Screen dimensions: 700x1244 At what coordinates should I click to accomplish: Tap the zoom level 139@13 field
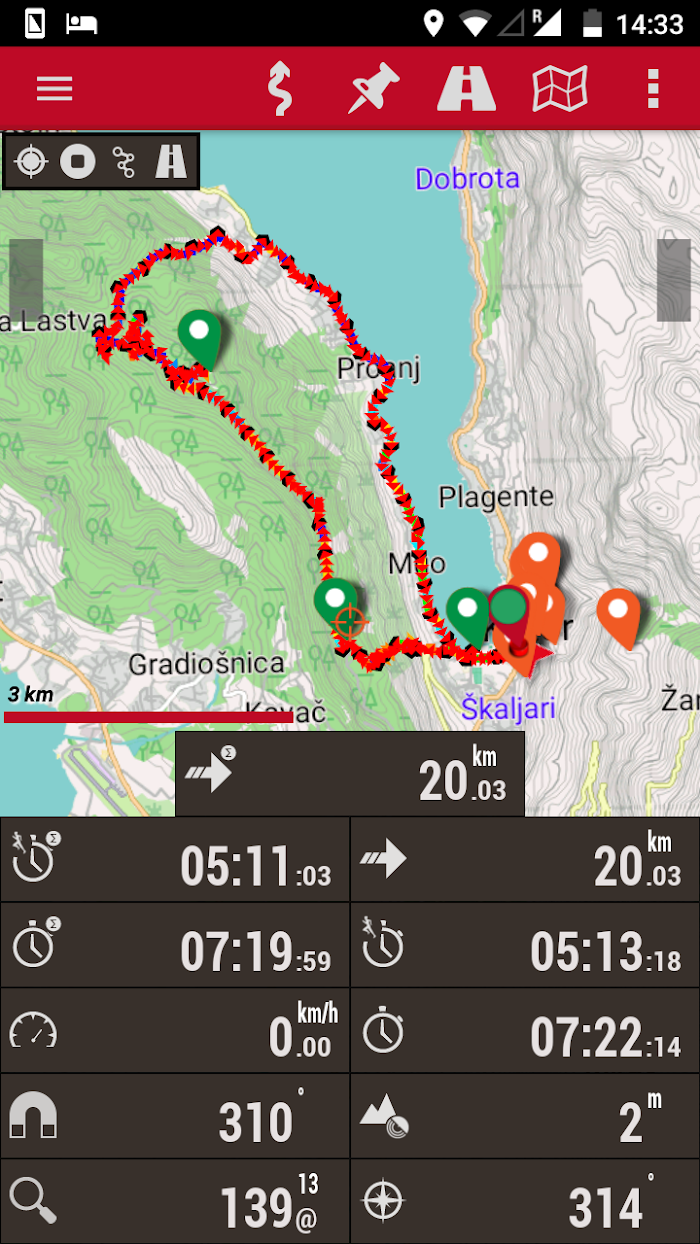coord(175,1202)
